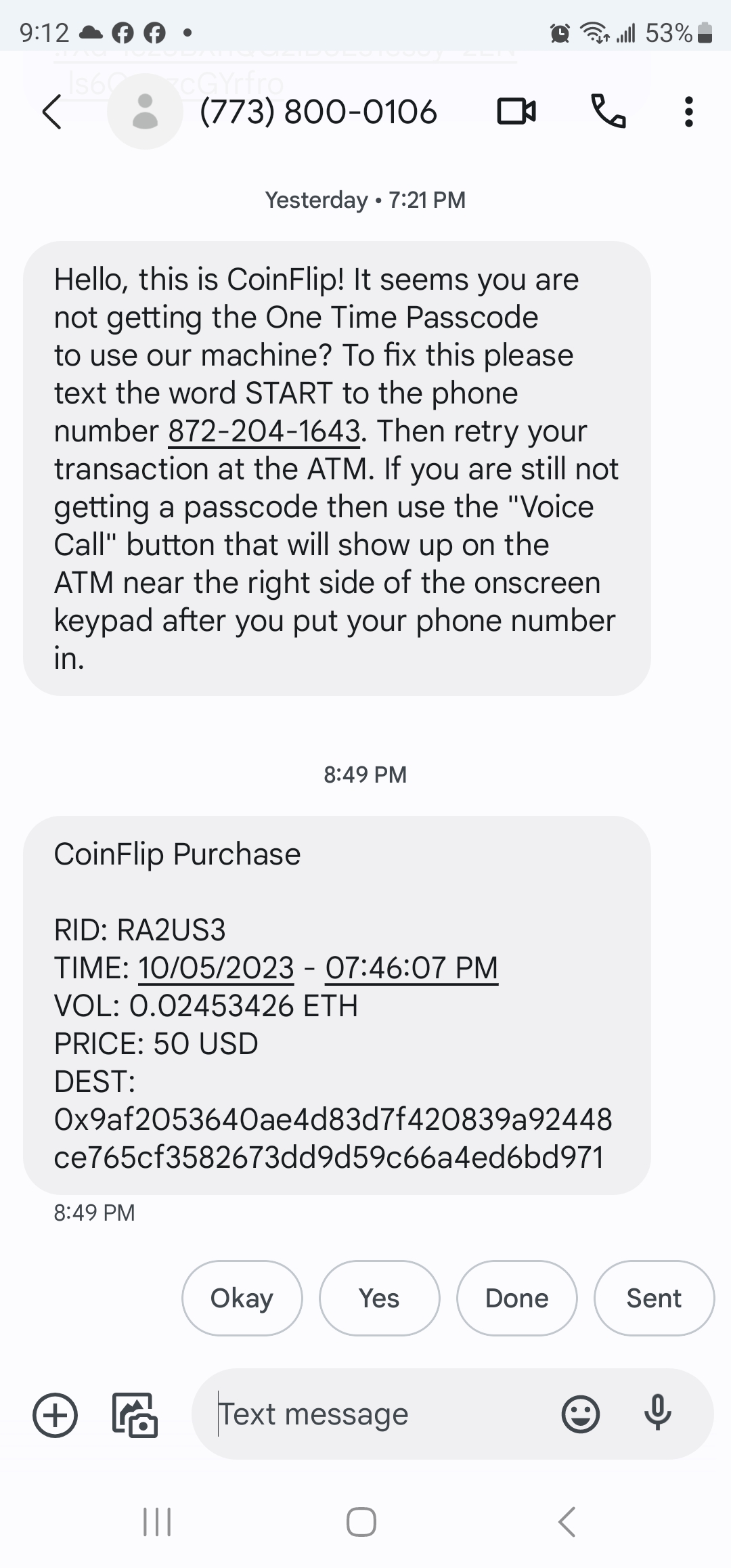Open the underlined date 10/05/2023
731x1568 pixels.
pyautogui.click(x=216, y=967)
